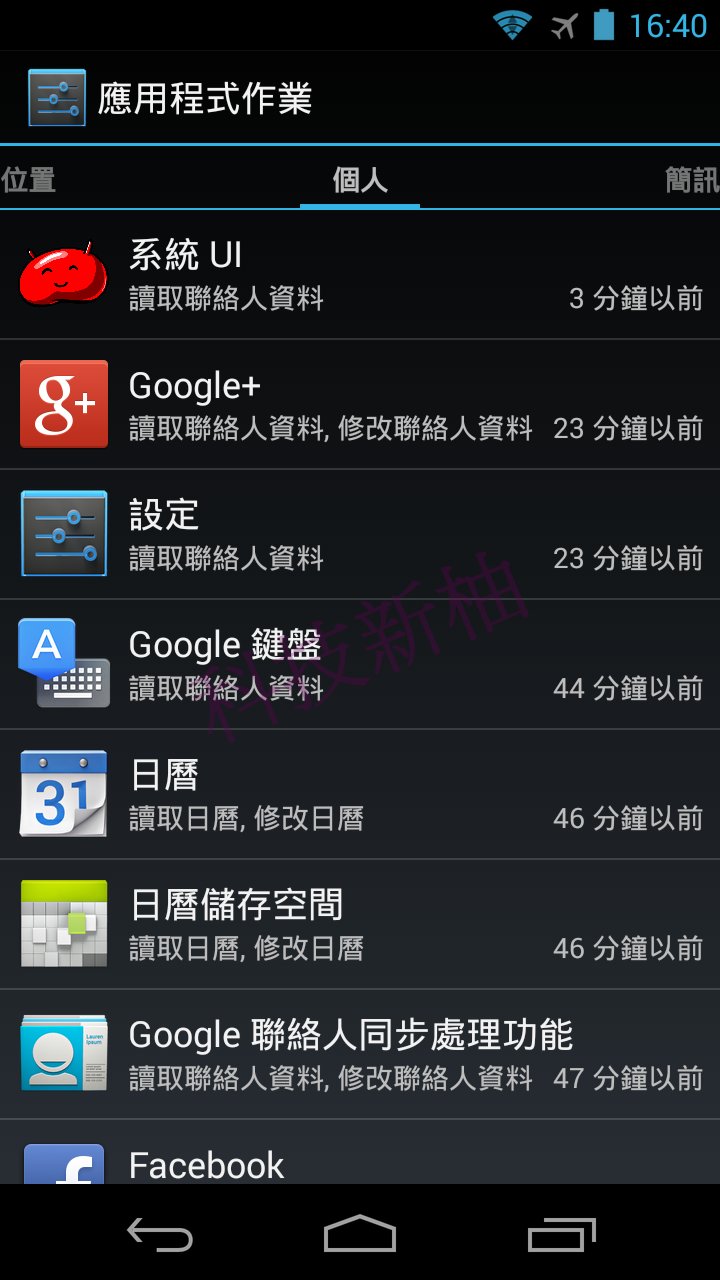
Task: Open the Facebook entry
Action: point(360,1158)
